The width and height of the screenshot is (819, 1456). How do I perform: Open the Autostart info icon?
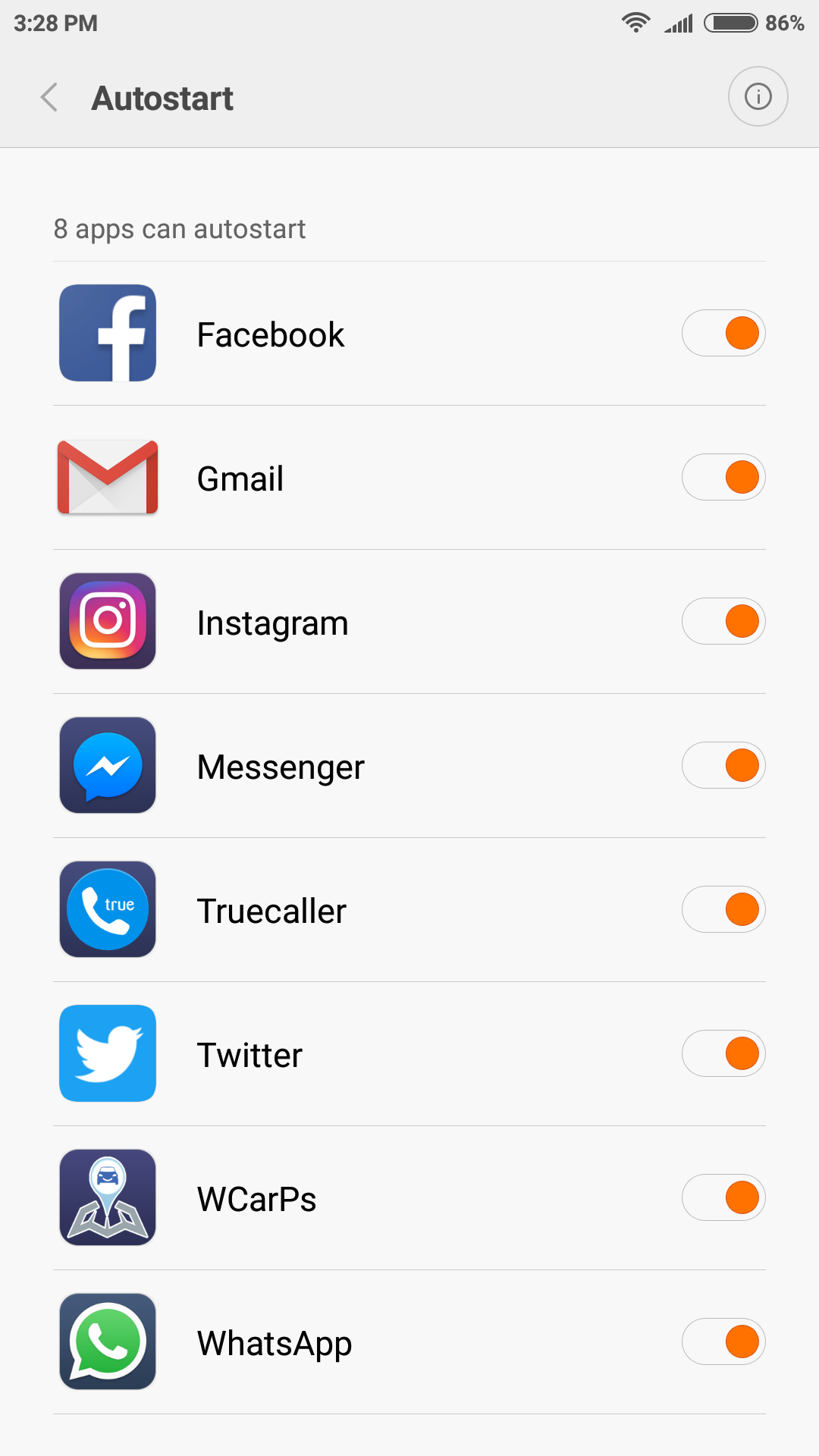pos(758,97)
